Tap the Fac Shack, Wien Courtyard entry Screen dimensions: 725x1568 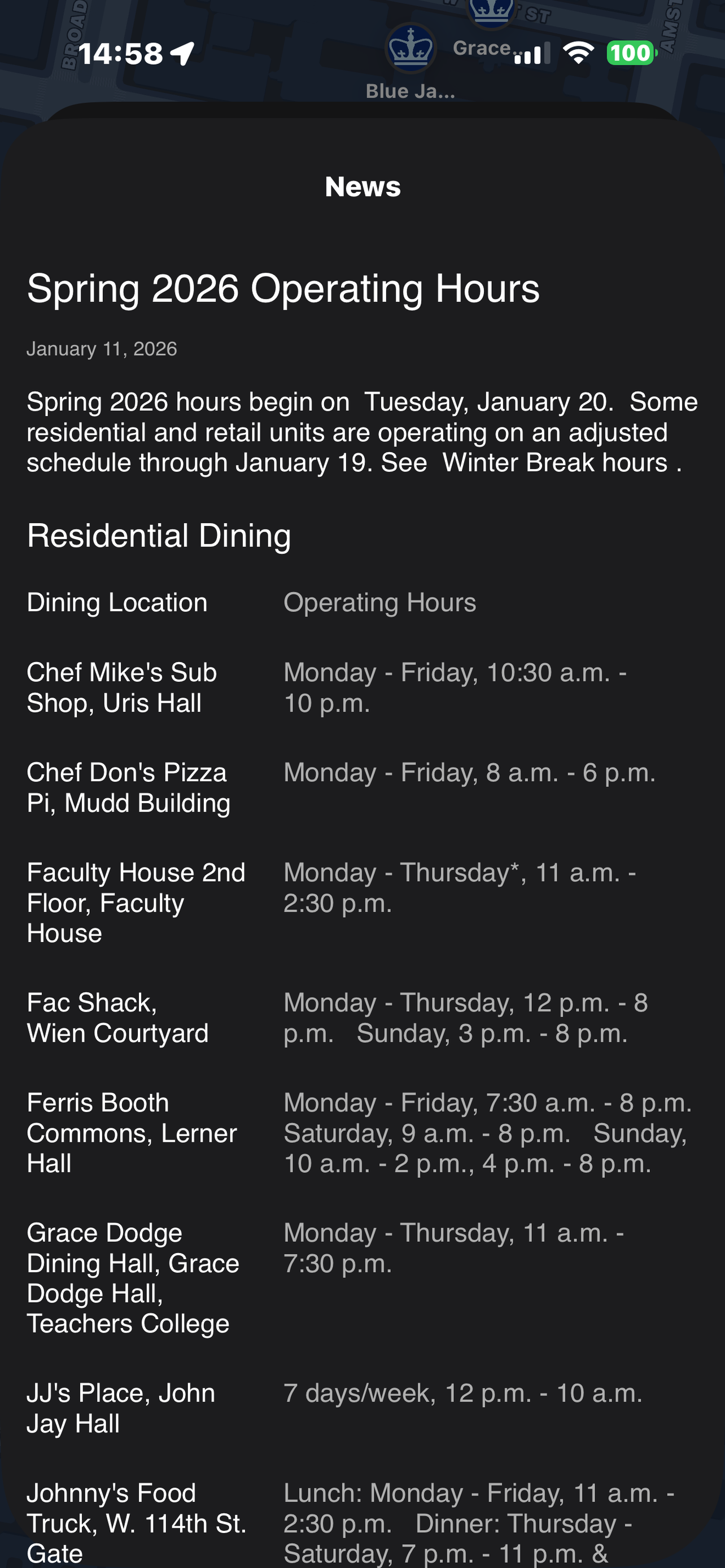pos(117,1017)
